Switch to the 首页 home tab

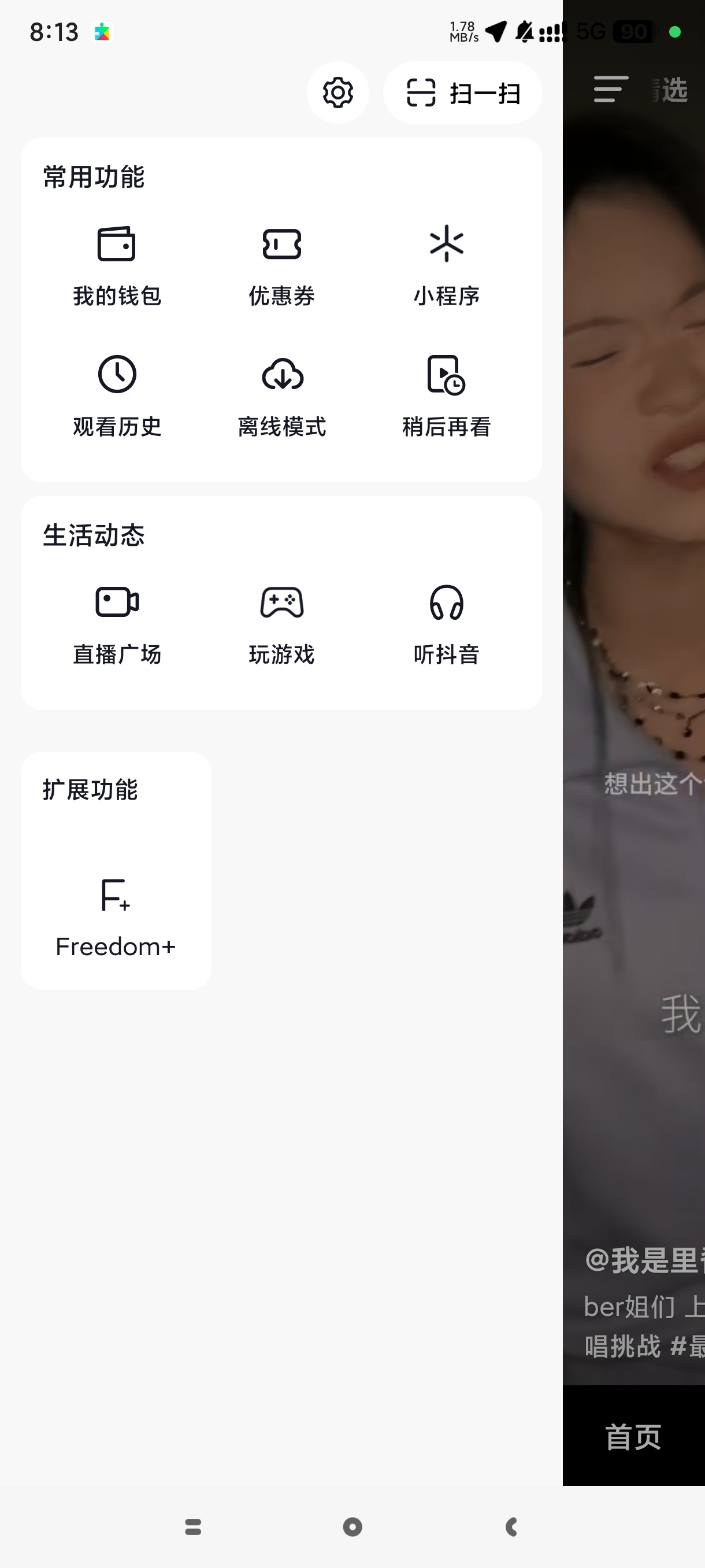(633, 1437)
